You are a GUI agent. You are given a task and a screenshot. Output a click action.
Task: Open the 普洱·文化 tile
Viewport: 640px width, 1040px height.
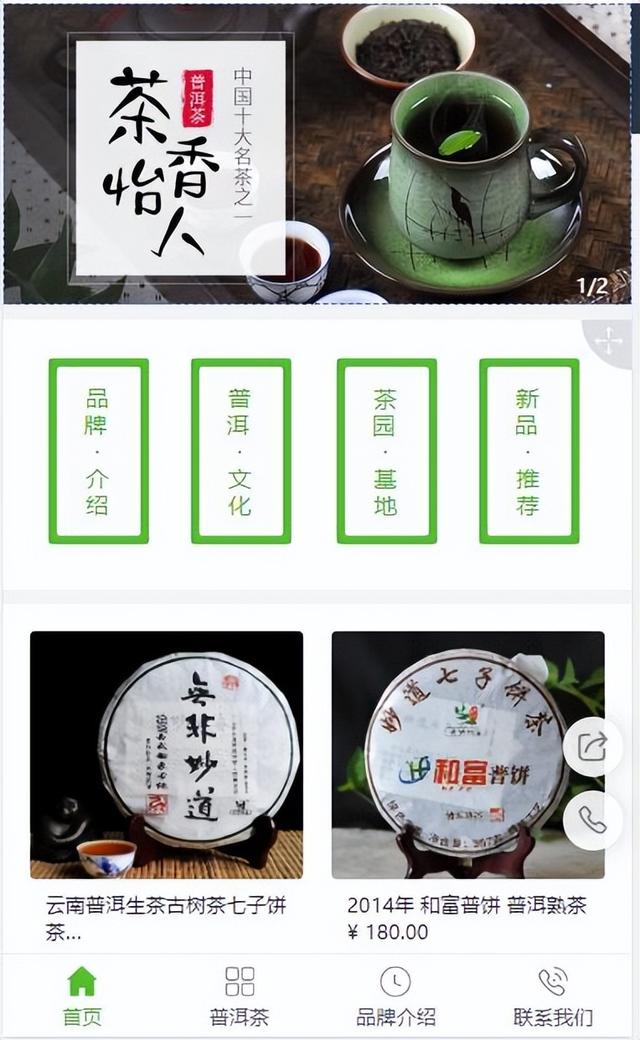pyautogui.click(x=241, y=451)
